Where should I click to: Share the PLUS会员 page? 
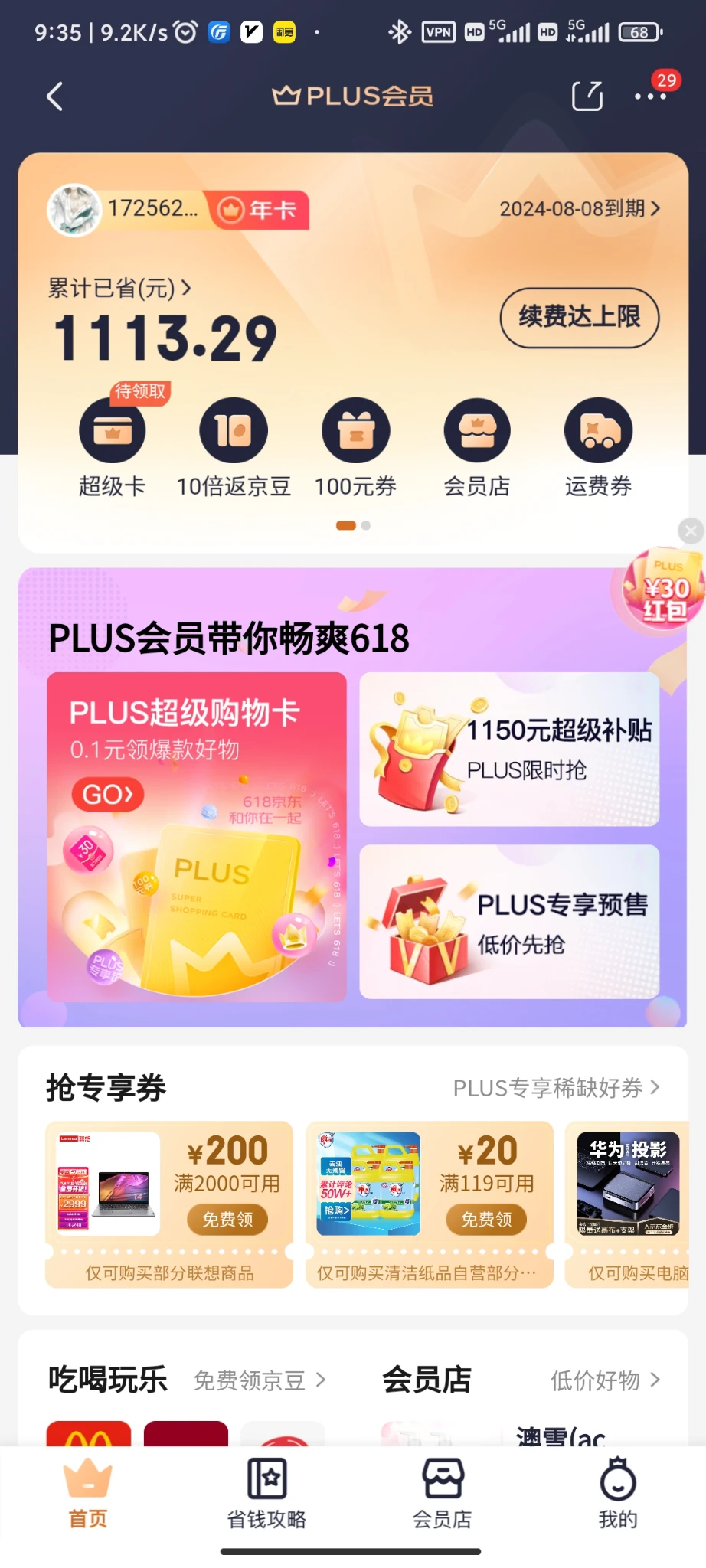pyautogui.click(x=587, y=96)
